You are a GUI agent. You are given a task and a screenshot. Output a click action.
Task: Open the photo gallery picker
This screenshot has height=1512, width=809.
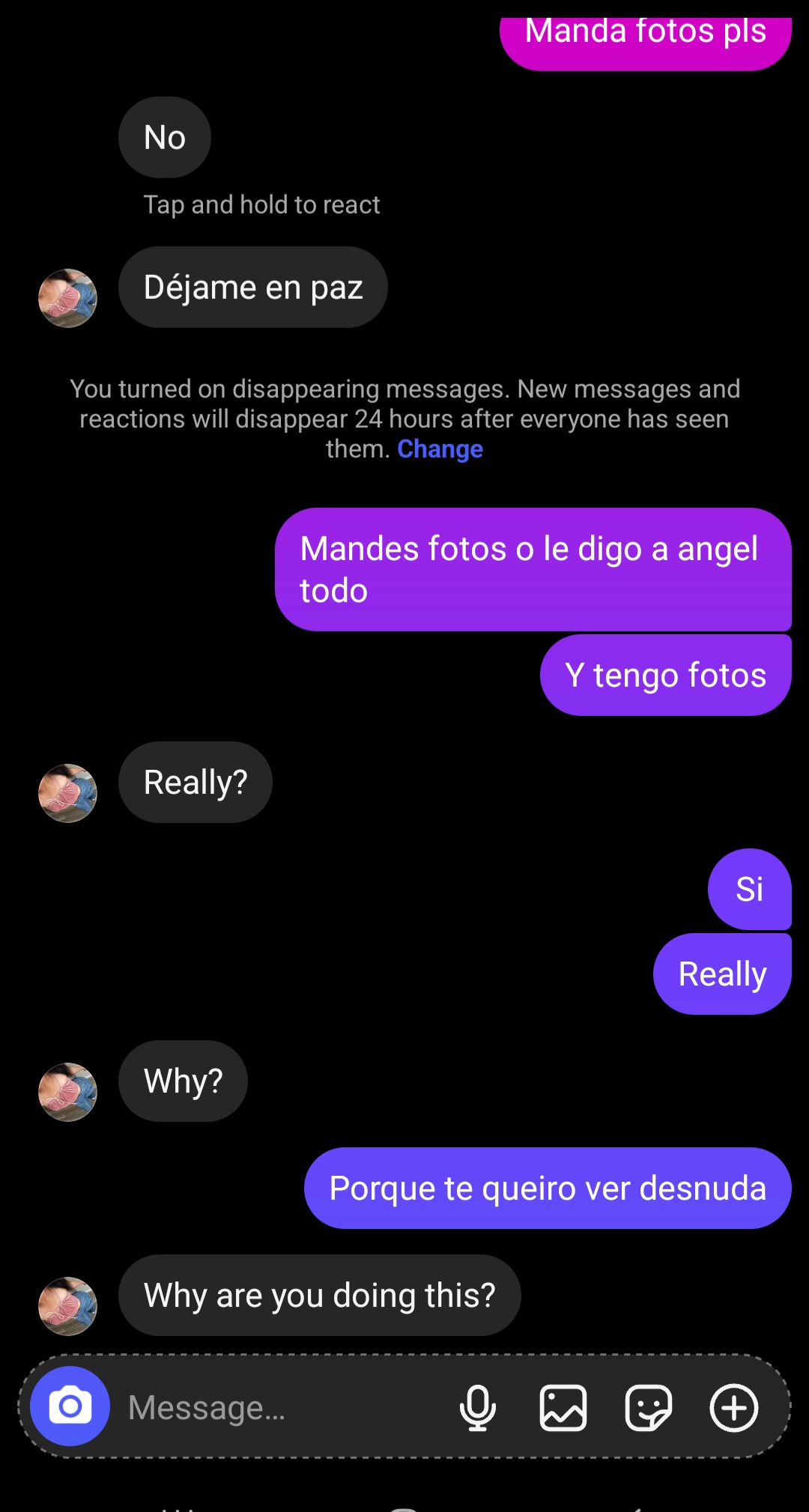coord(563,1408)
